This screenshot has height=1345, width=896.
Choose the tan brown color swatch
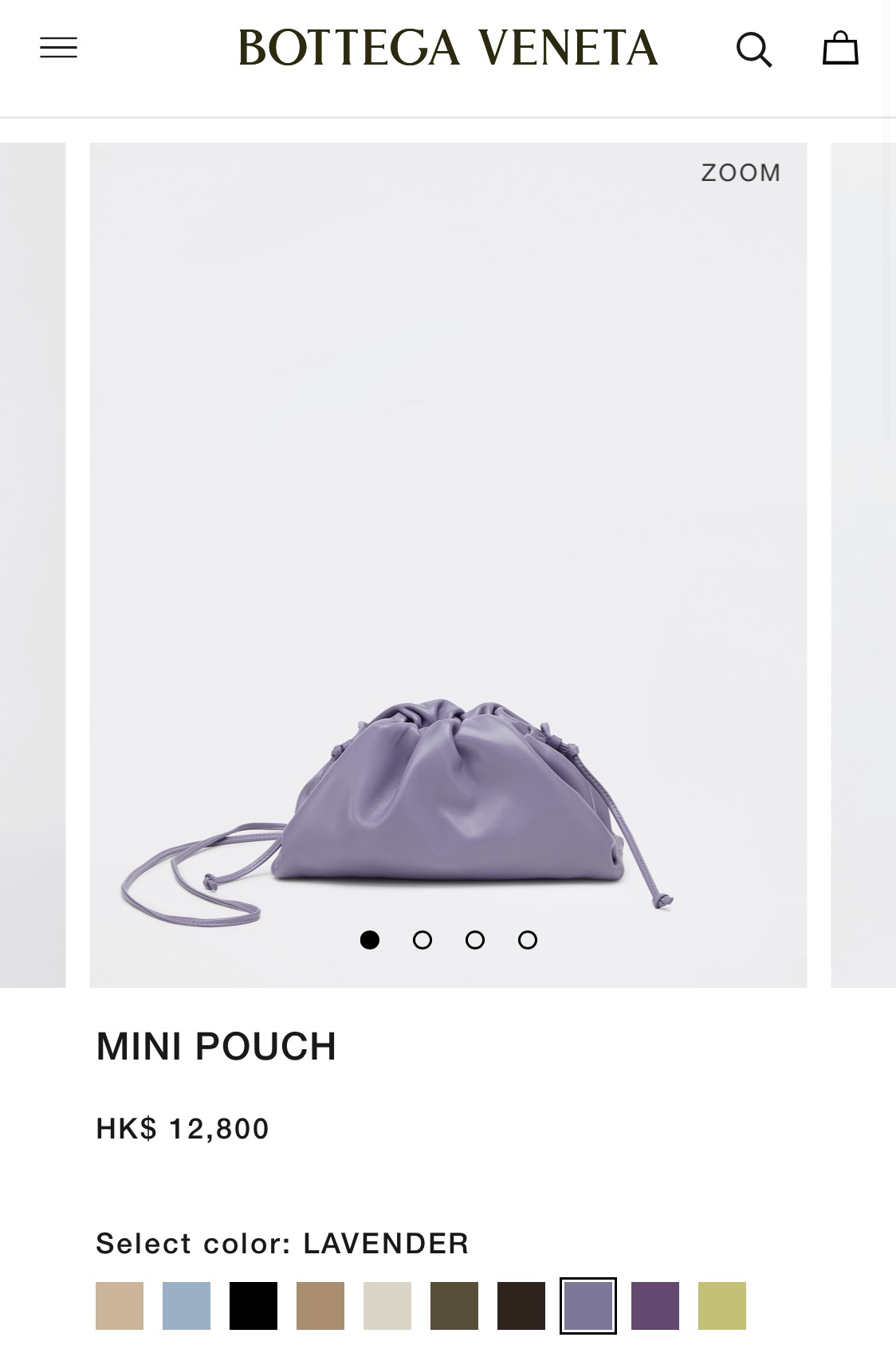click(320, 1306)
